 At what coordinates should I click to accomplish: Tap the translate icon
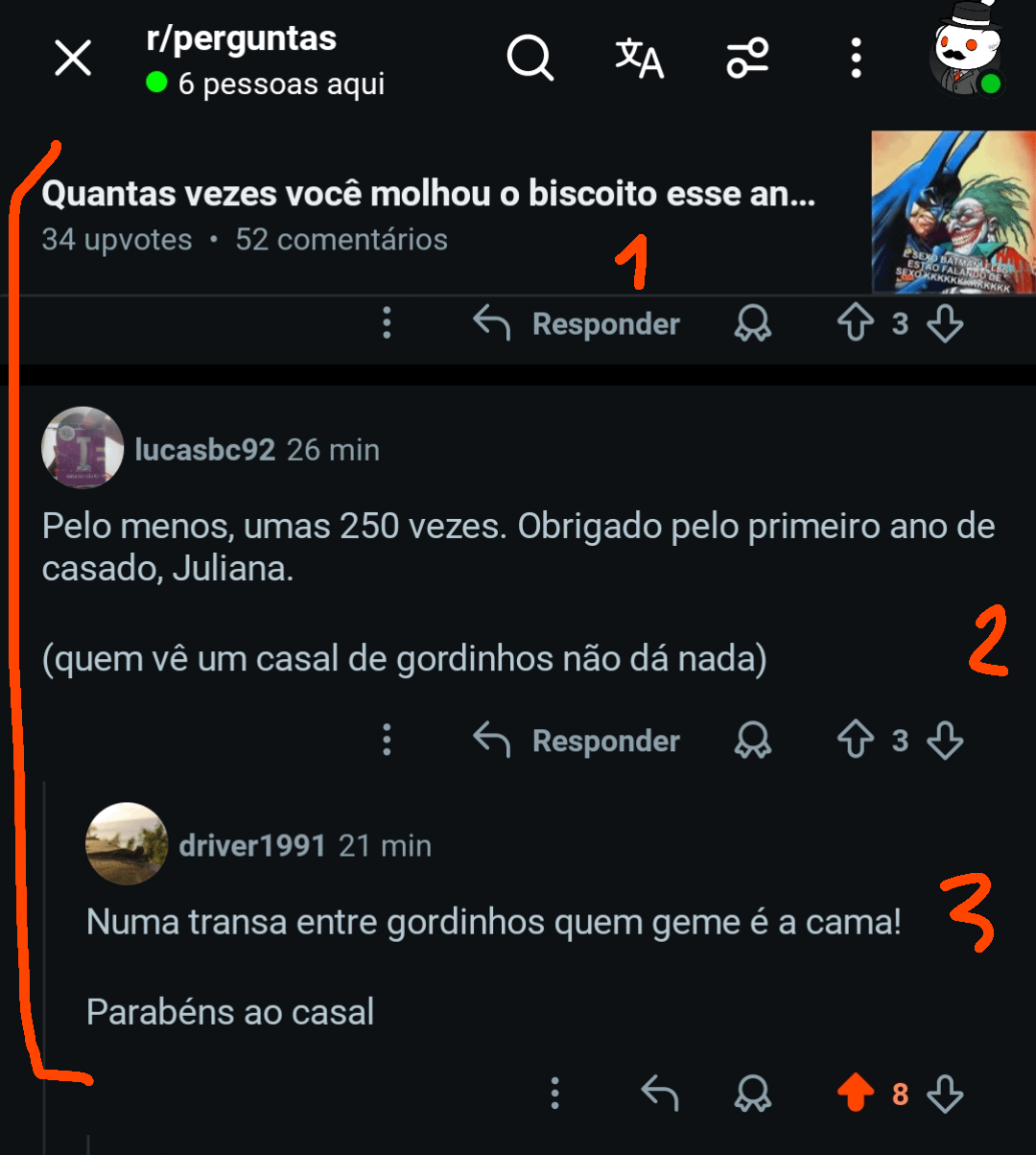point(639,59)
